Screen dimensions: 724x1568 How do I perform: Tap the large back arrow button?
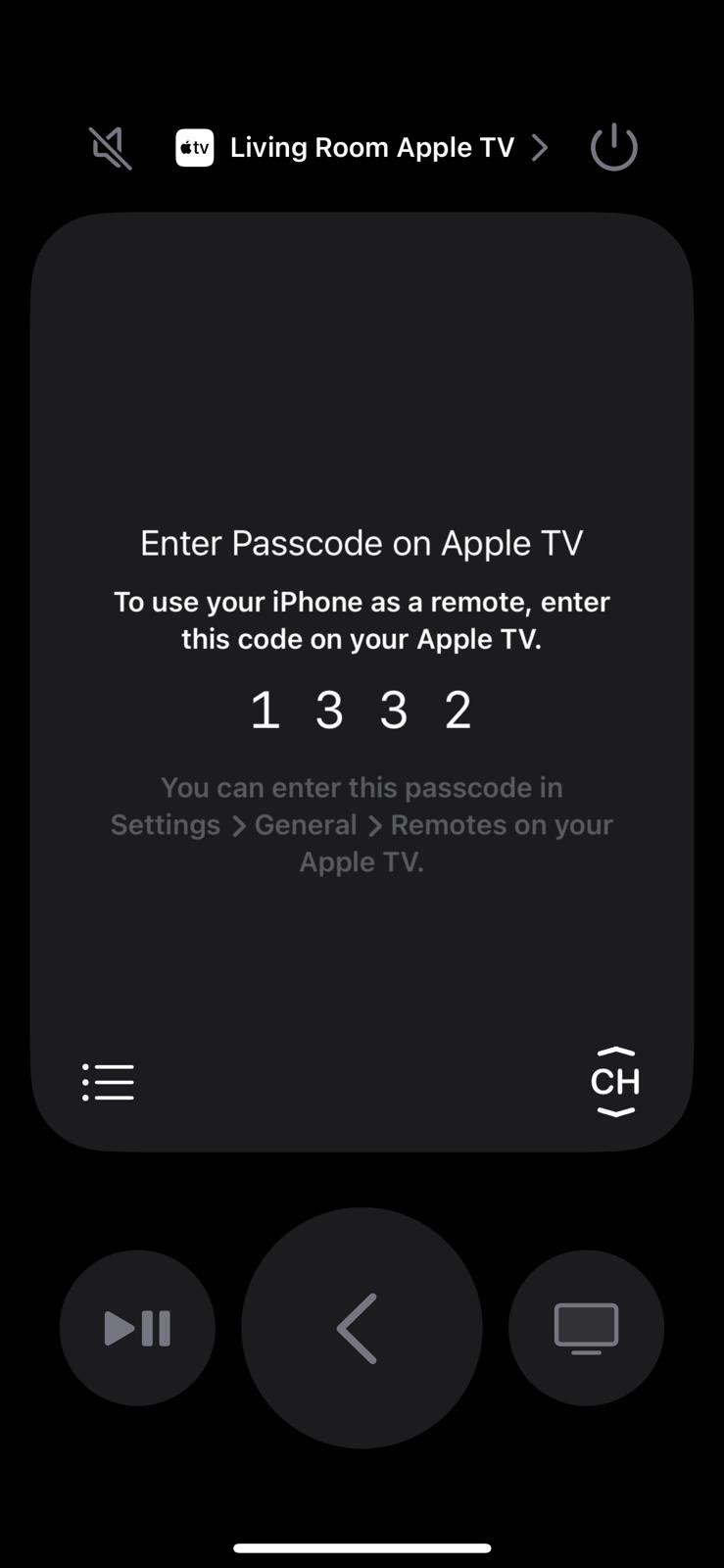362,1328
